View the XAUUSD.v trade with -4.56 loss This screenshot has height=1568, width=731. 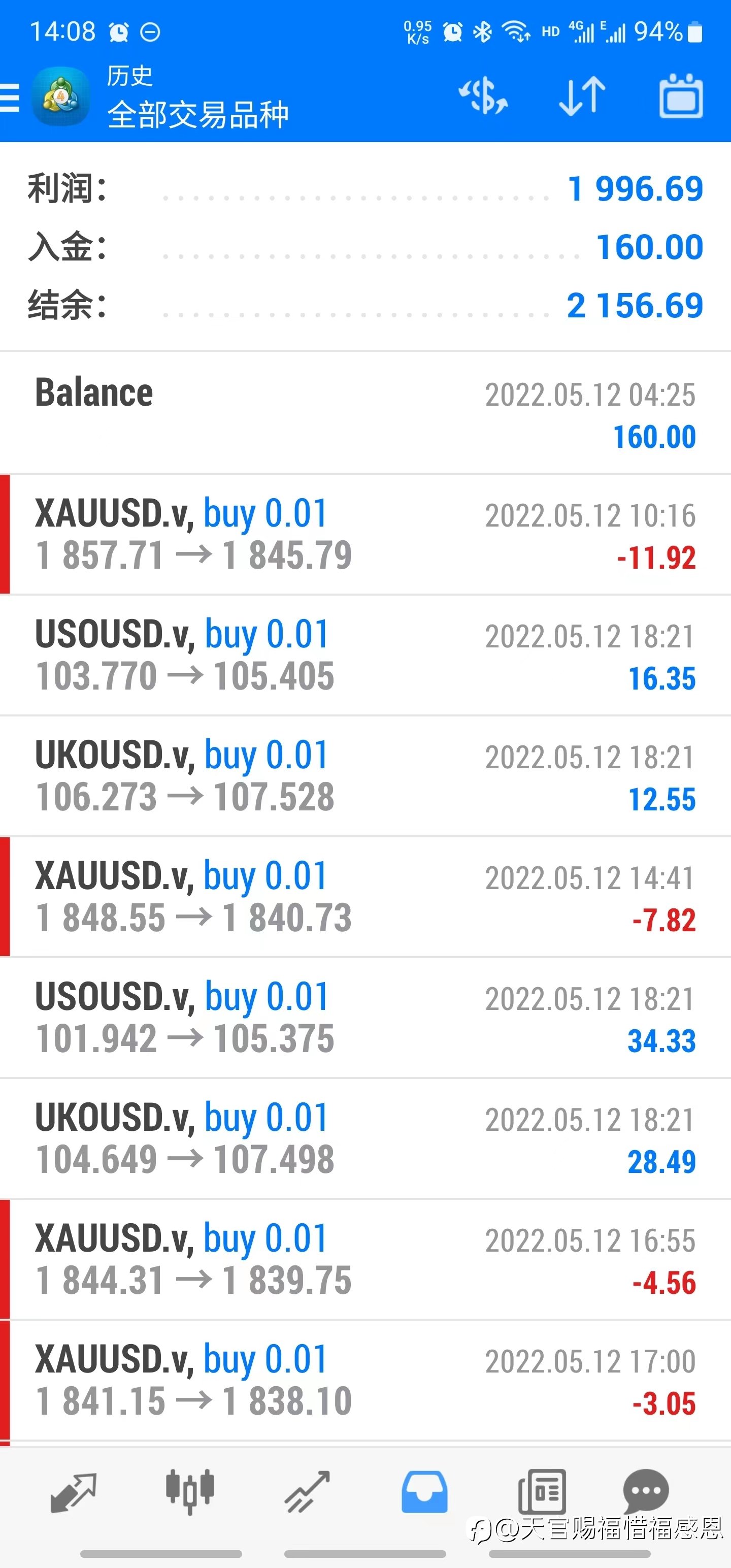click(365, 1259)
